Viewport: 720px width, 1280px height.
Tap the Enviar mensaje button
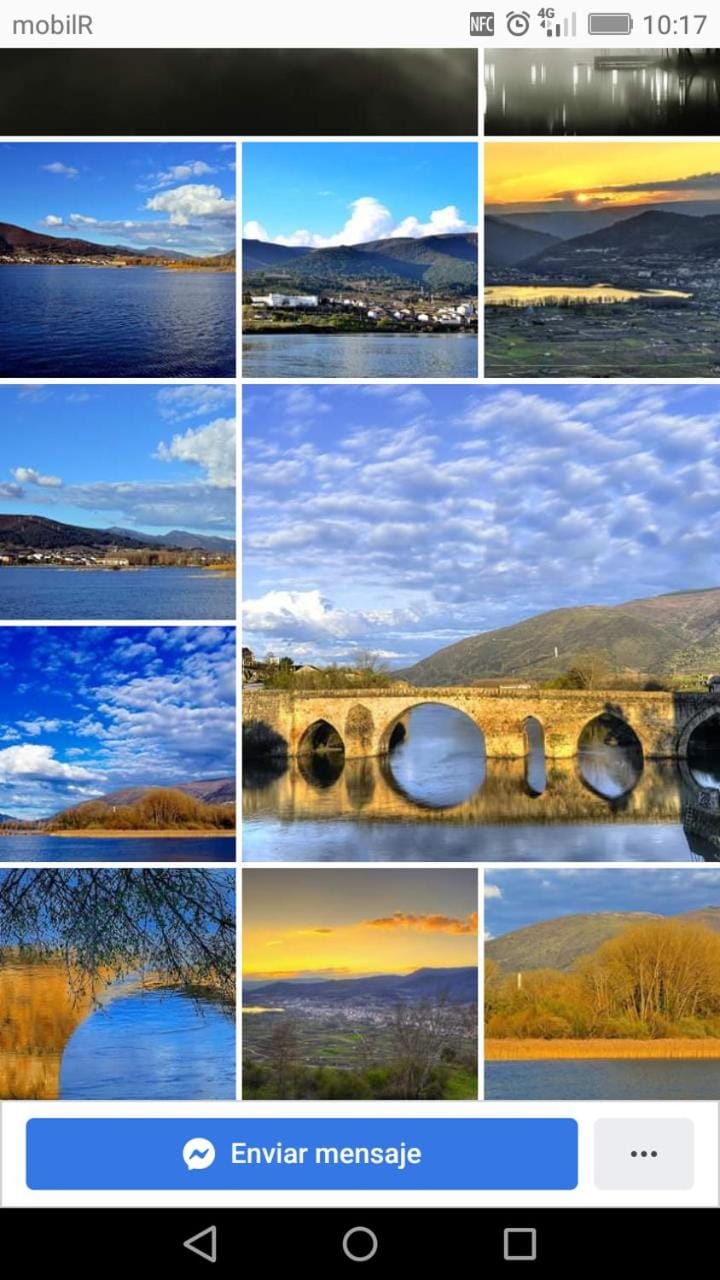(301, 1153)
